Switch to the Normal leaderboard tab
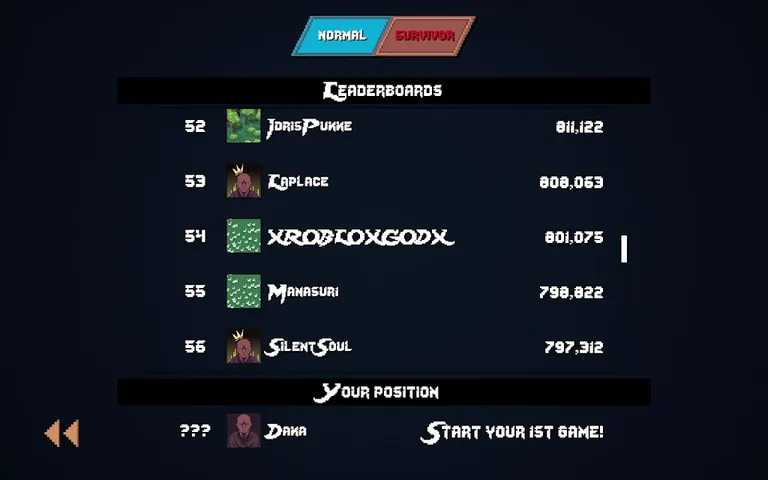Image resolution: width=768 pixels, height=480 pixels. [341, 36]
